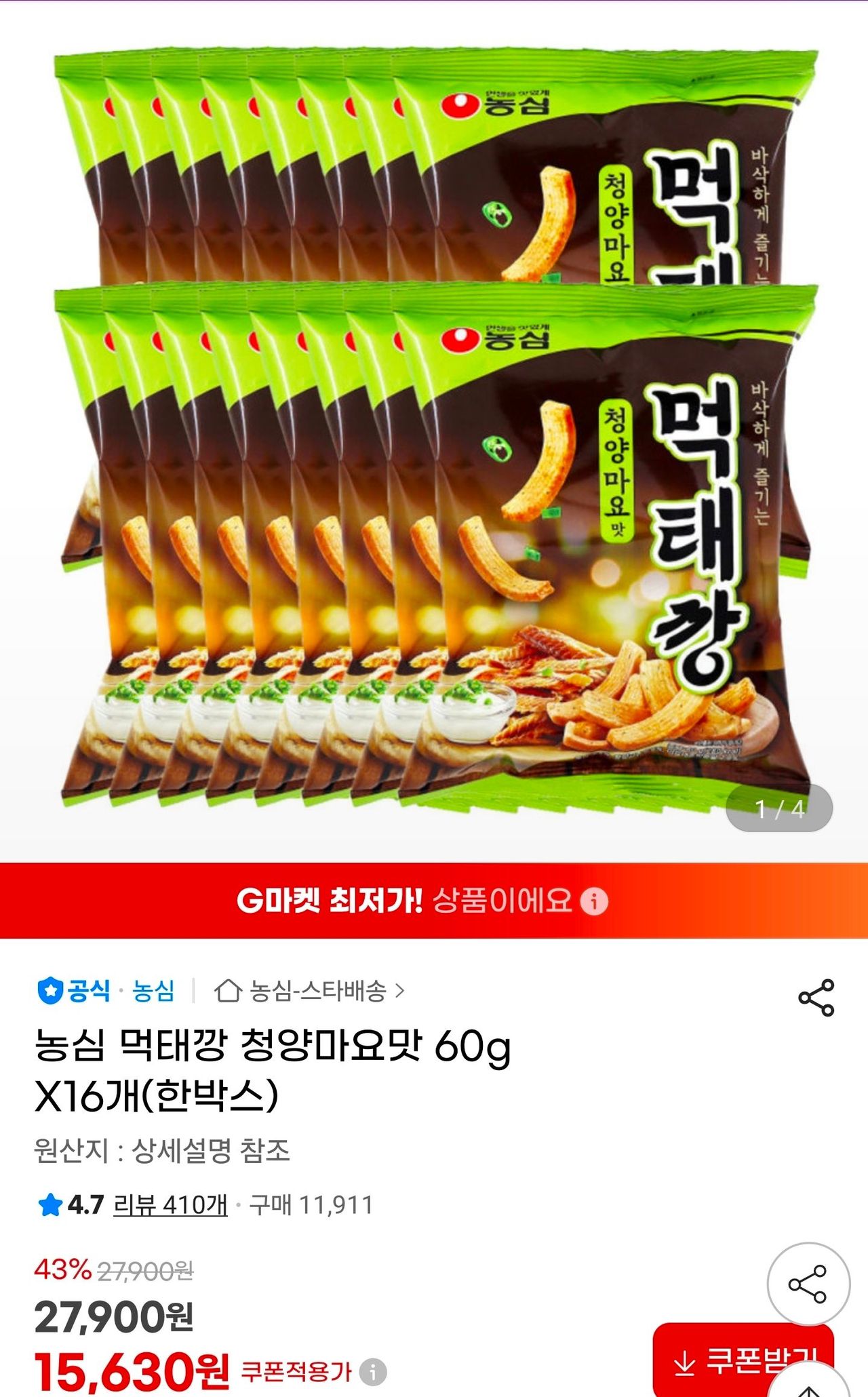The image size is (868, 1397).
Task: Tap the 공식 농심 brand badge
Action: tap(106, 991)
